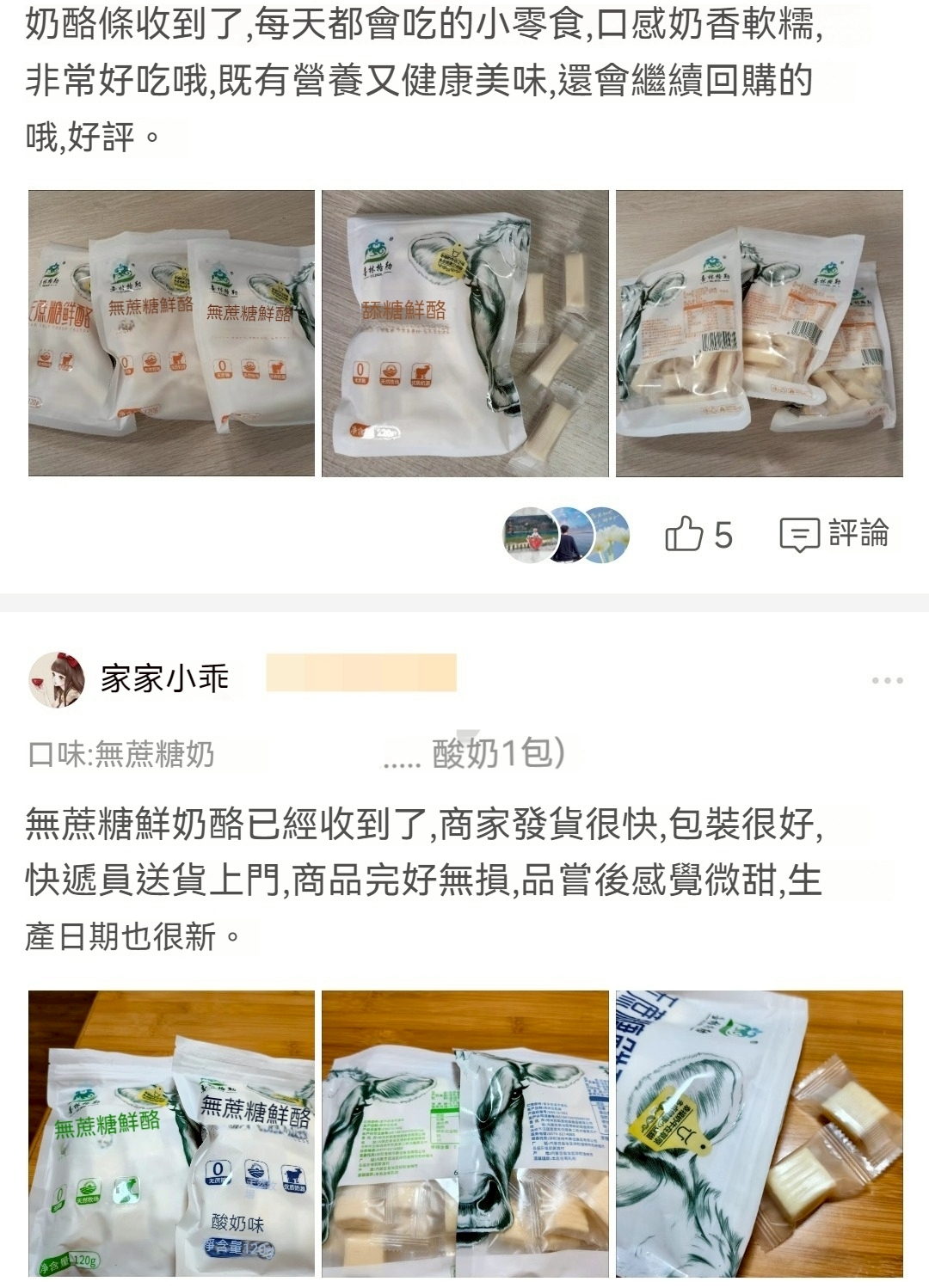The height and width of the screenshot is (1288, 929).
Task: View 家家小乖's first photo of two packages
Action: [x=171, y=1133]
